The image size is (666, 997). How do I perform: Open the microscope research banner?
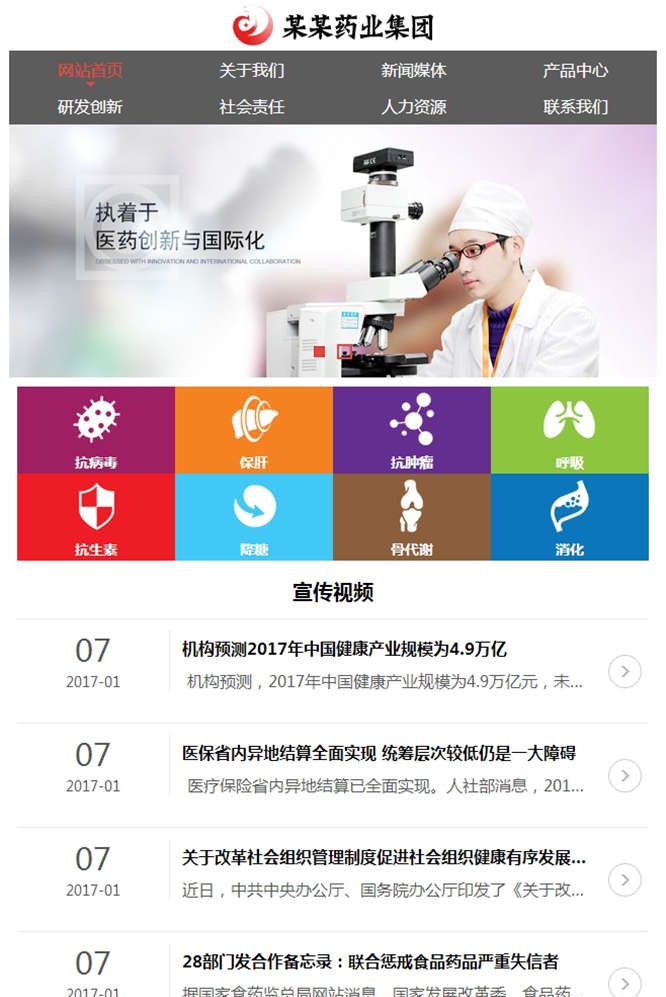click(x=333, y=251)
